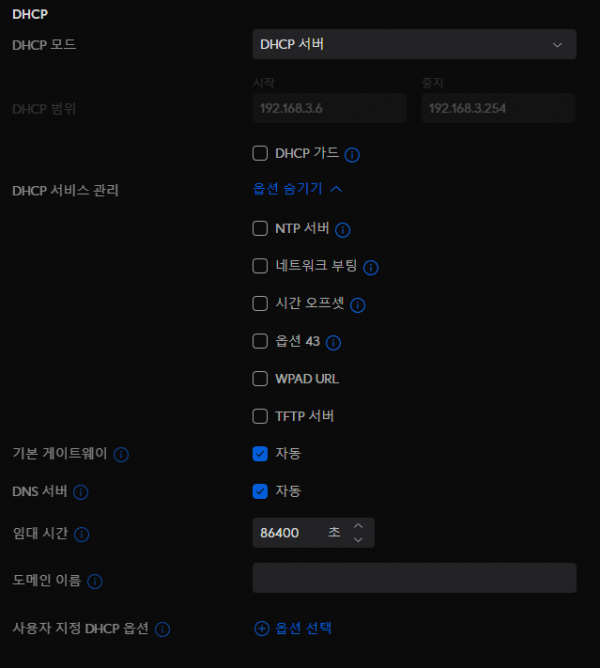600x668 pixels.
Task: Decrease the 임대 시간 value with down arrow
Action: coord(359,540)
